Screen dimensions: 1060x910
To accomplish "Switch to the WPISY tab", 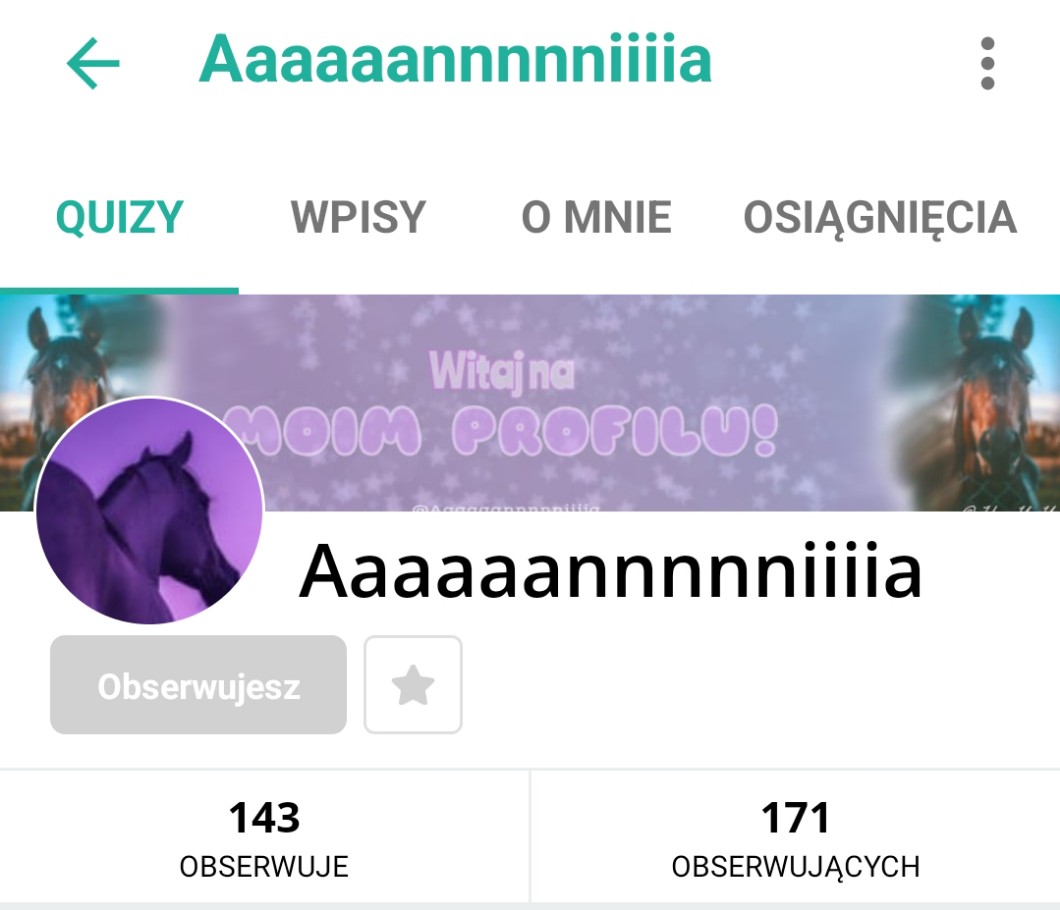I will coord(358,217).
